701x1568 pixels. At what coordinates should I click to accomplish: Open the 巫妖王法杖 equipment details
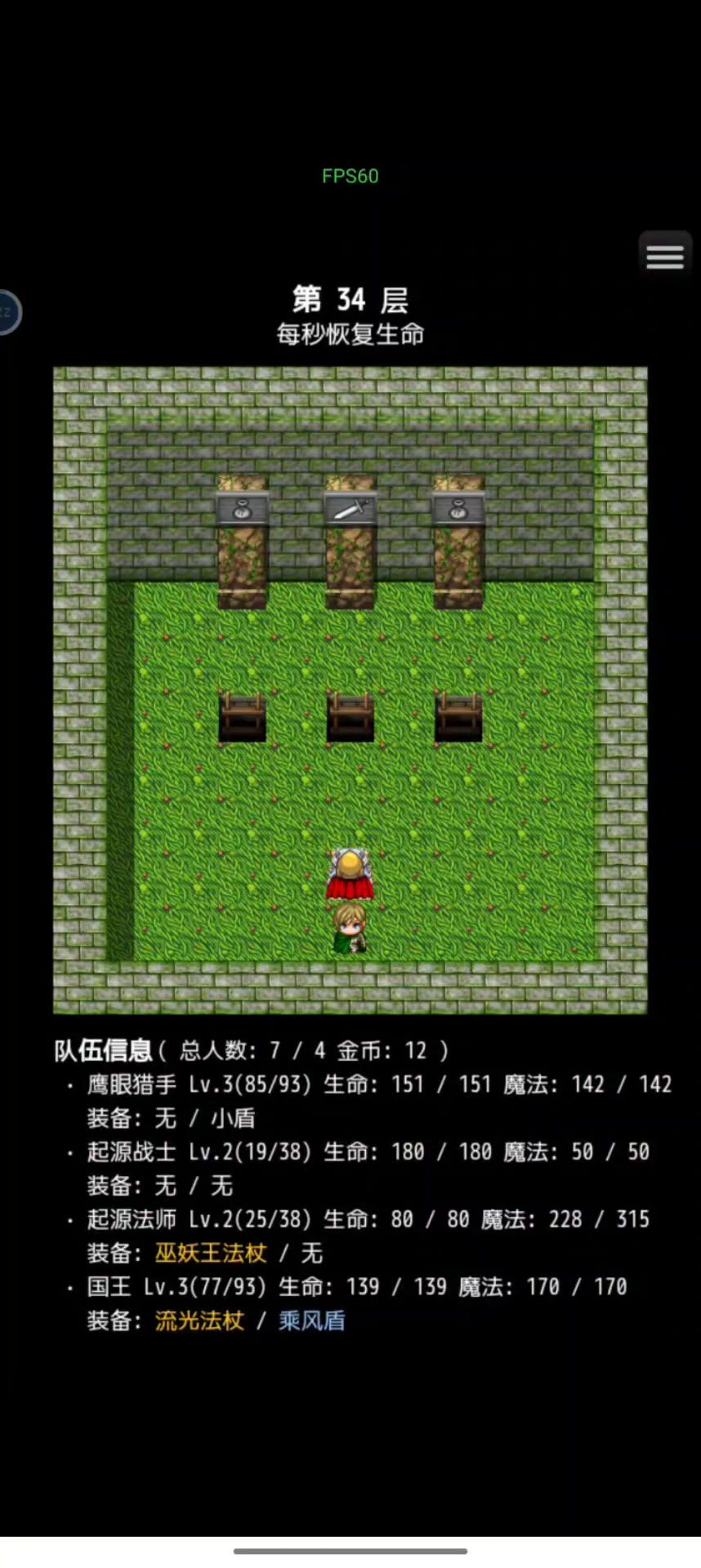coord(211,1253)
